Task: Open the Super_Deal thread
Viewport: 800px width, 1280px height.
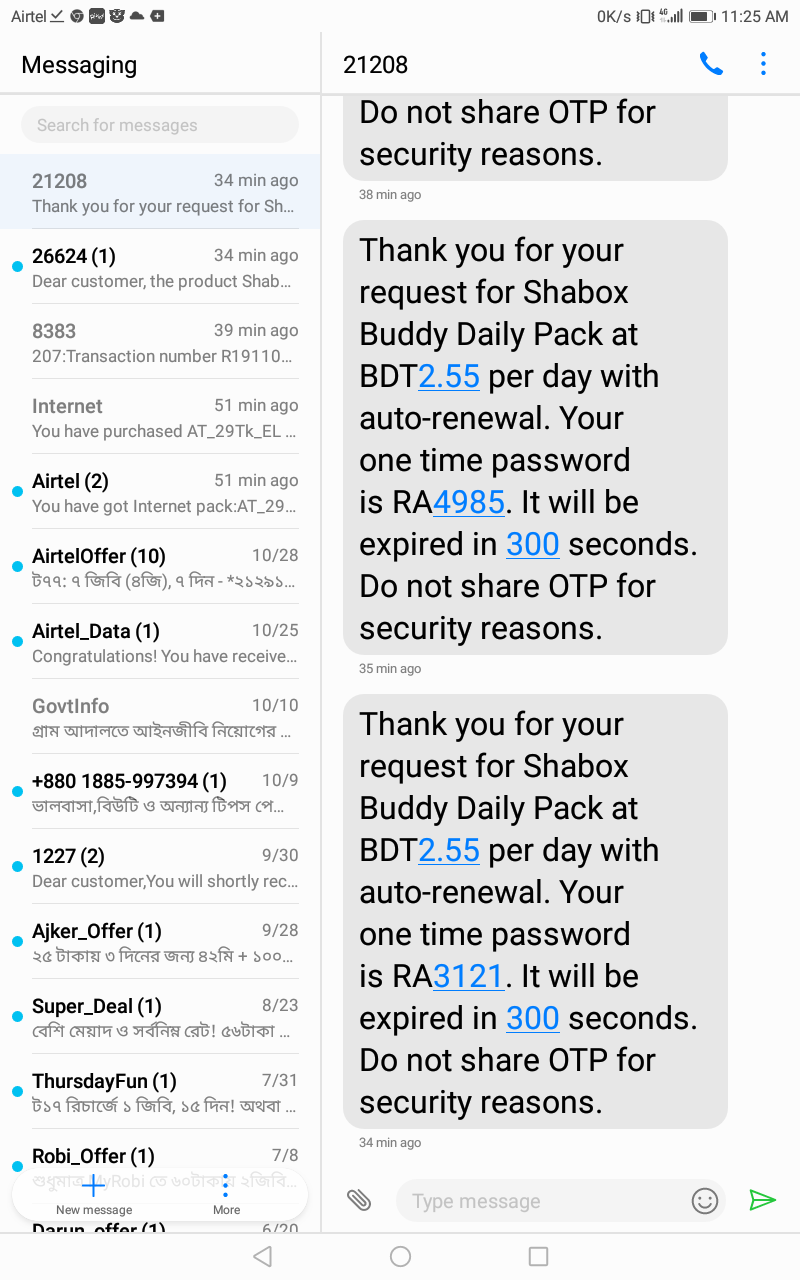Action: [x=160, y=1017]
